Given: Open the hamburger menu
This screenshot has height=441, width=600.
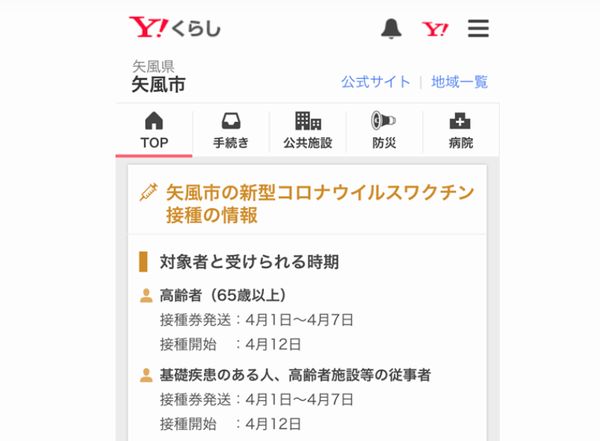Looking at the screenshot, I should 479,29.
